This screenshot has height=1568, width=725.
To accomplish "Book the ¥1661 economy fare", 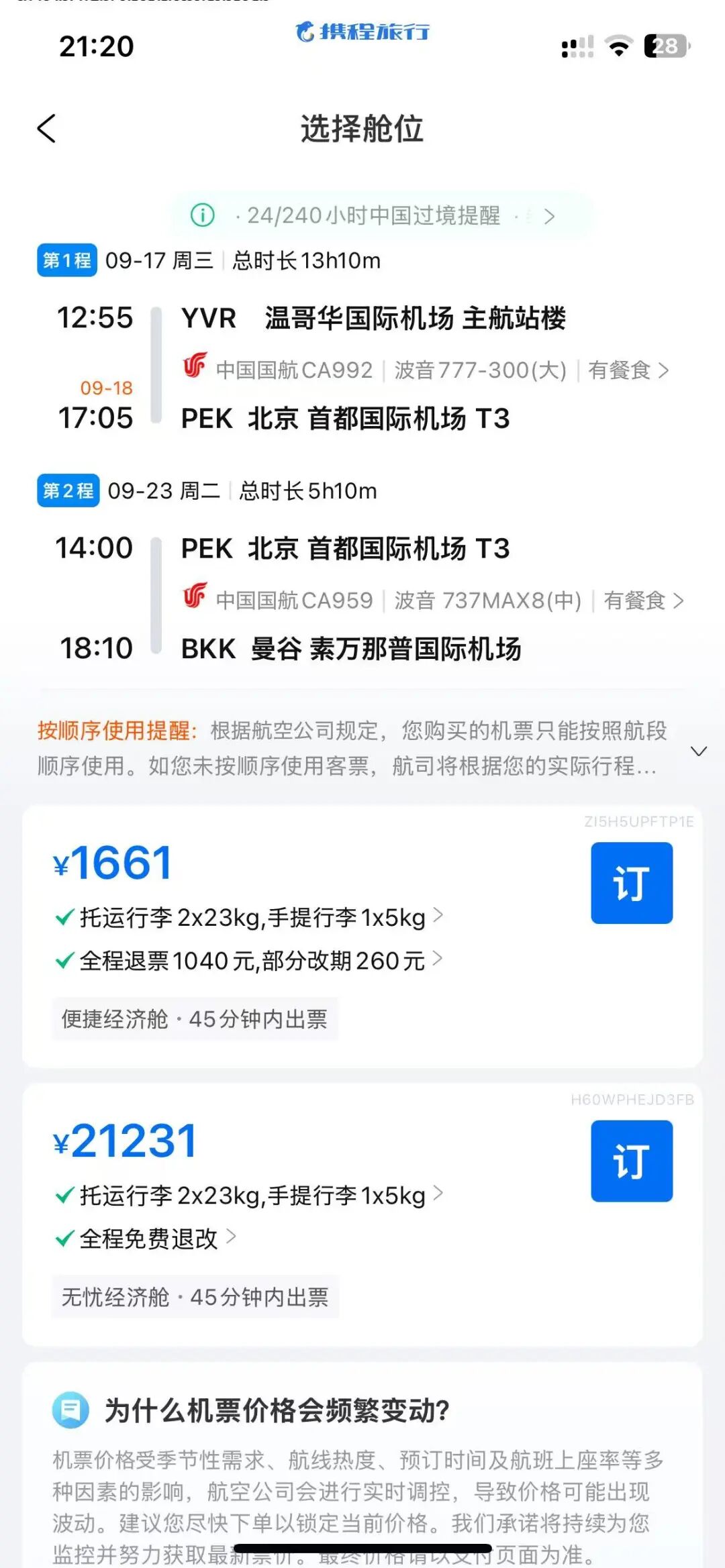I will (x=631, y=883).
